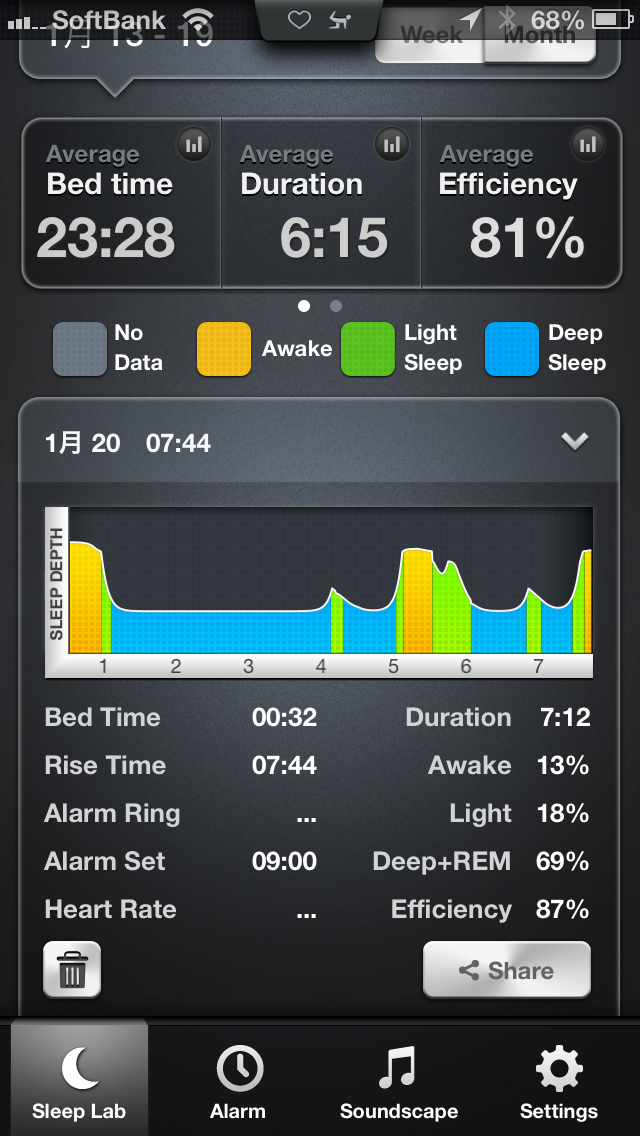Open the Average Efficiency chart icon

[589, 144]
